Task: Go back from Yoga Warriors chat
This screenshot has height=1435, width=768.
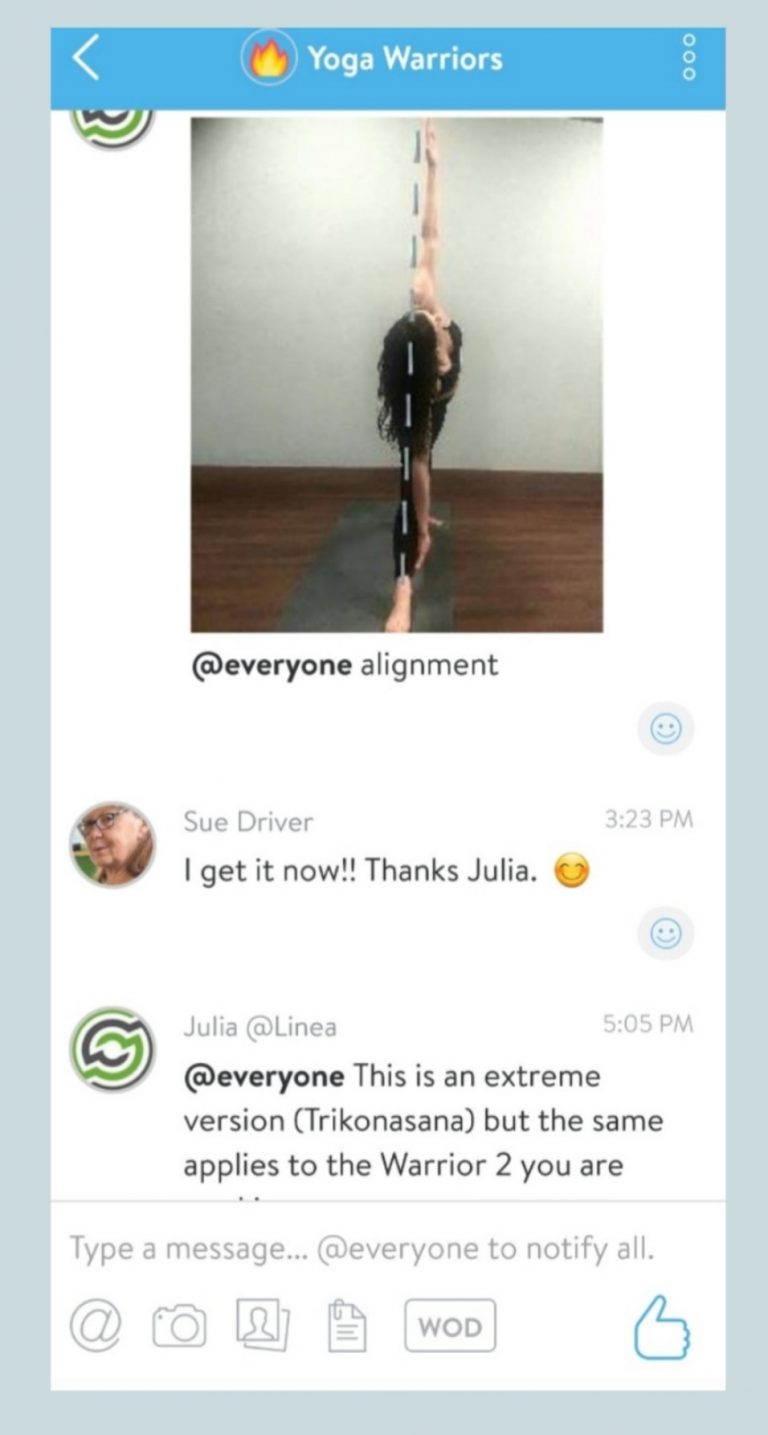Action: [87, 60]
